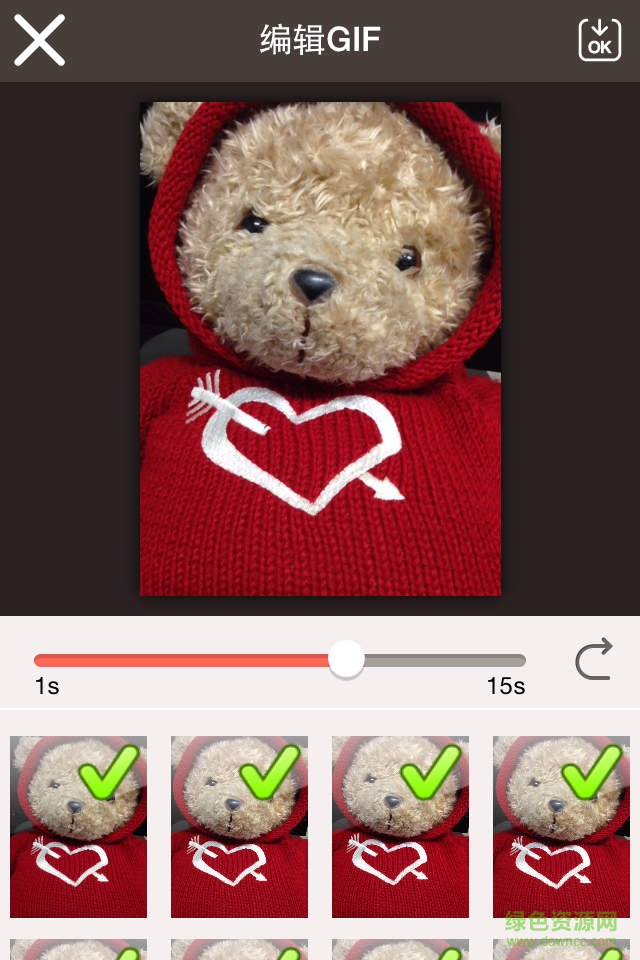Deselect the fourth checked frame thumbnail
Image resolution: width=640 pixels, height=960 pixels.
coord(561,826)
